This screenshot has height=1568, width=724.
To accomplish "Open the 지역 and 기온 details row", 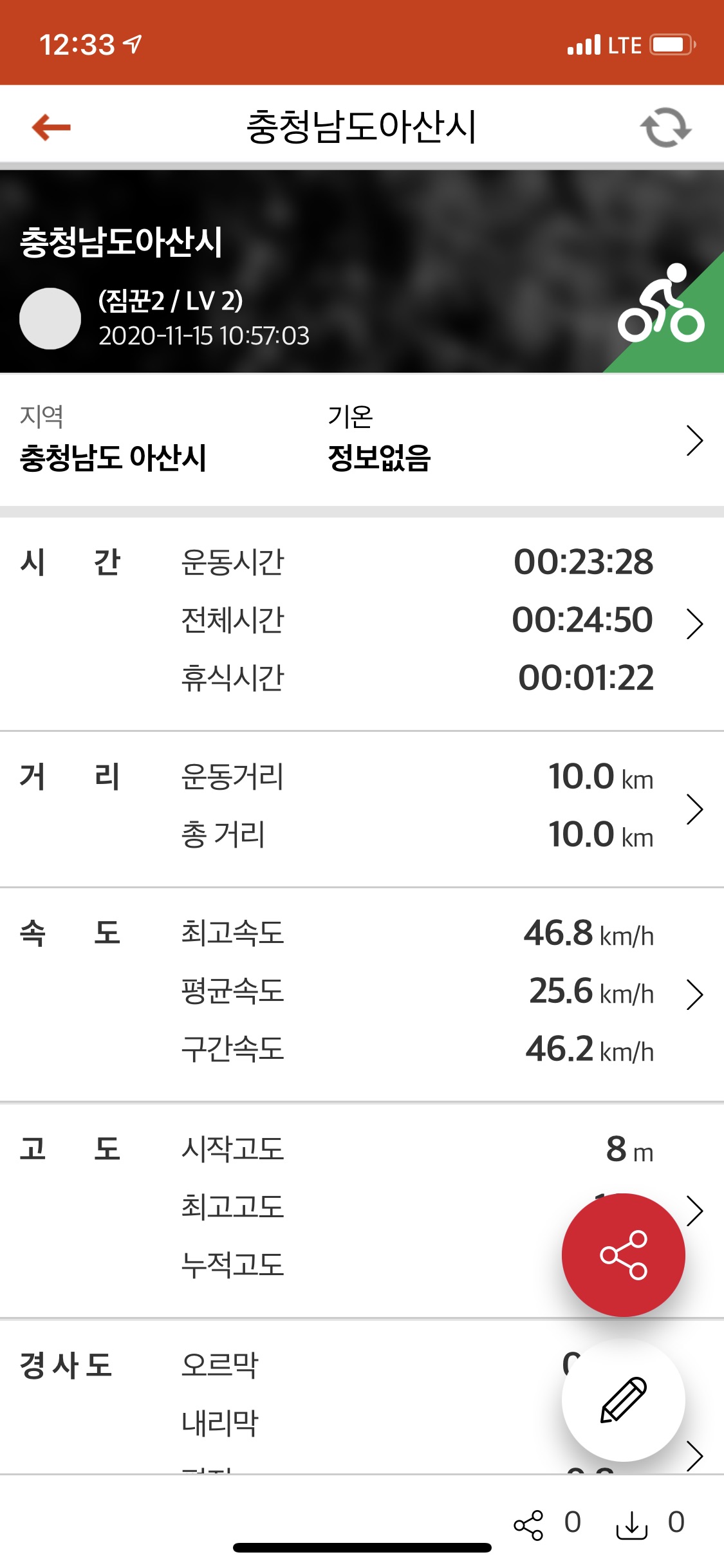I will [x=362, y=440].
